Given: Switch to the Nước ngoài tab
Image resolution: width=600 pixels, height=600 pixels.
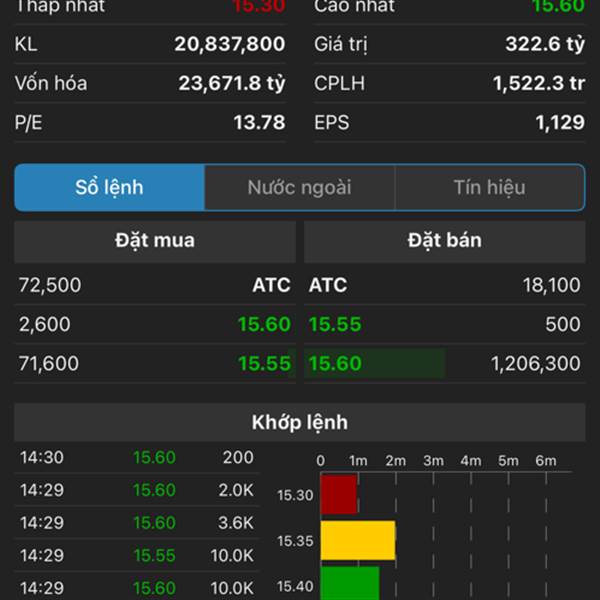Looking at the screenshot, I should click(299, 187).
